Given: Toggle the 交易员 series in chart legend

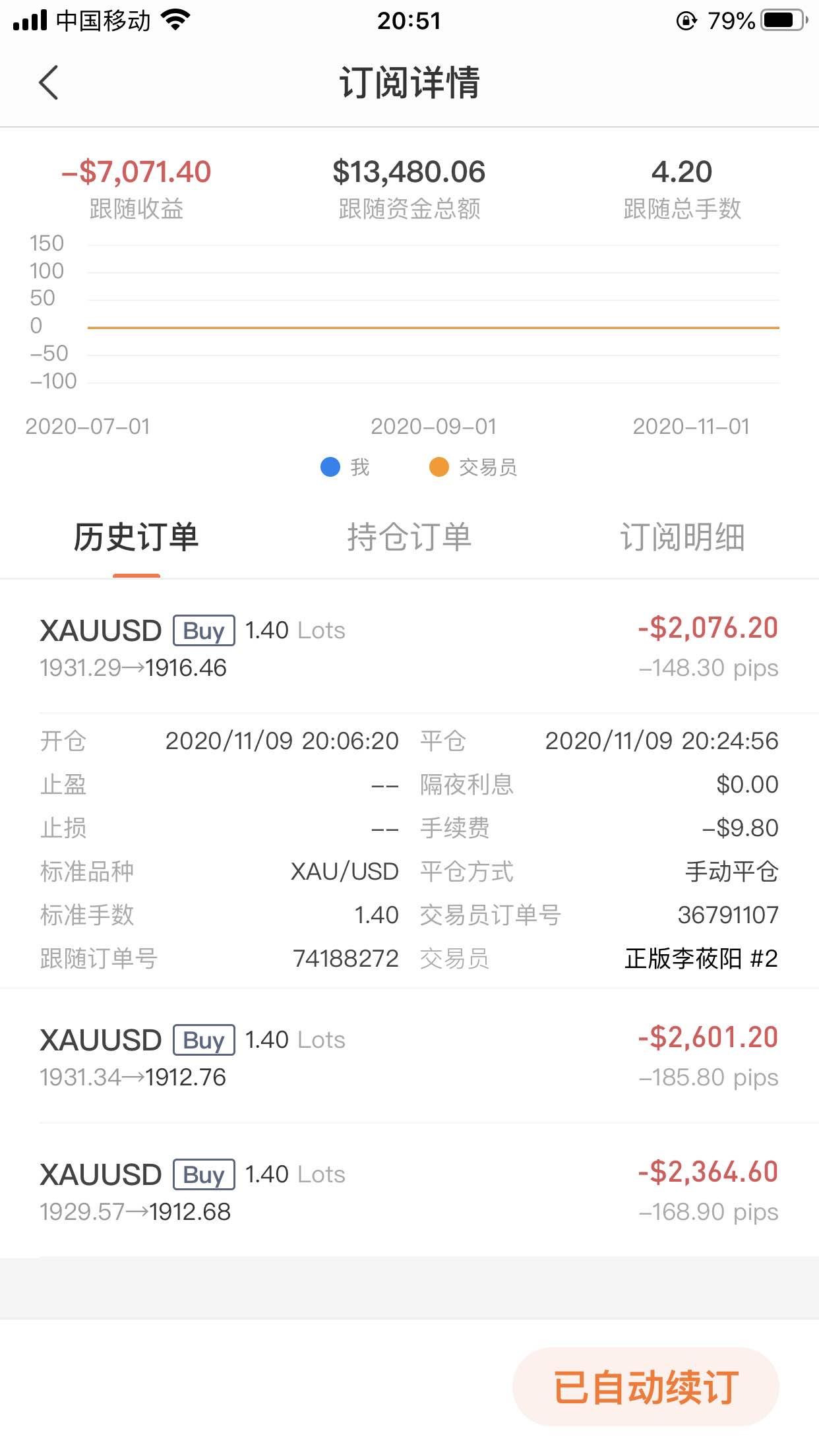Looking at the screenshot, I should tap(473, 467).
